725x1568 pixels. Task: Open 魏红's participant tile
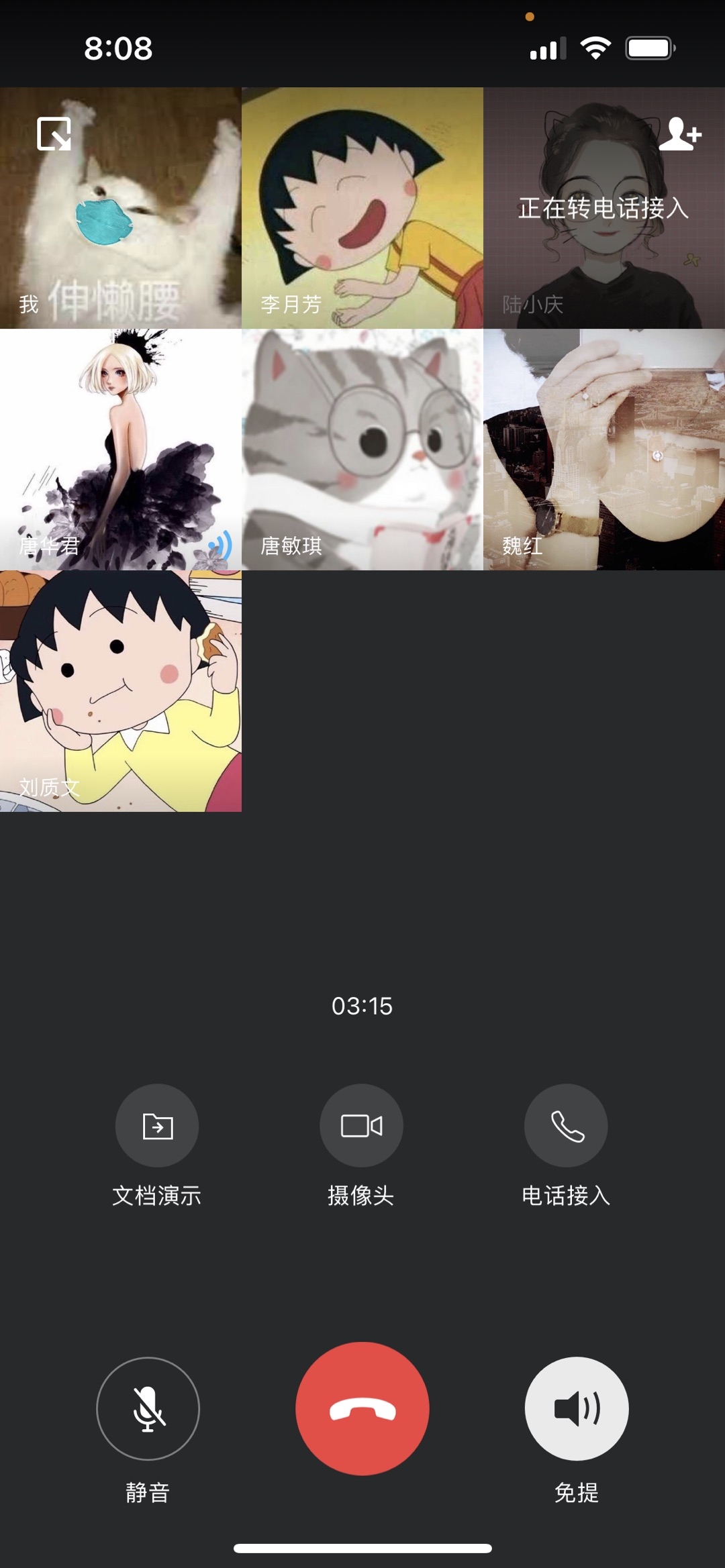coord(604,450)
